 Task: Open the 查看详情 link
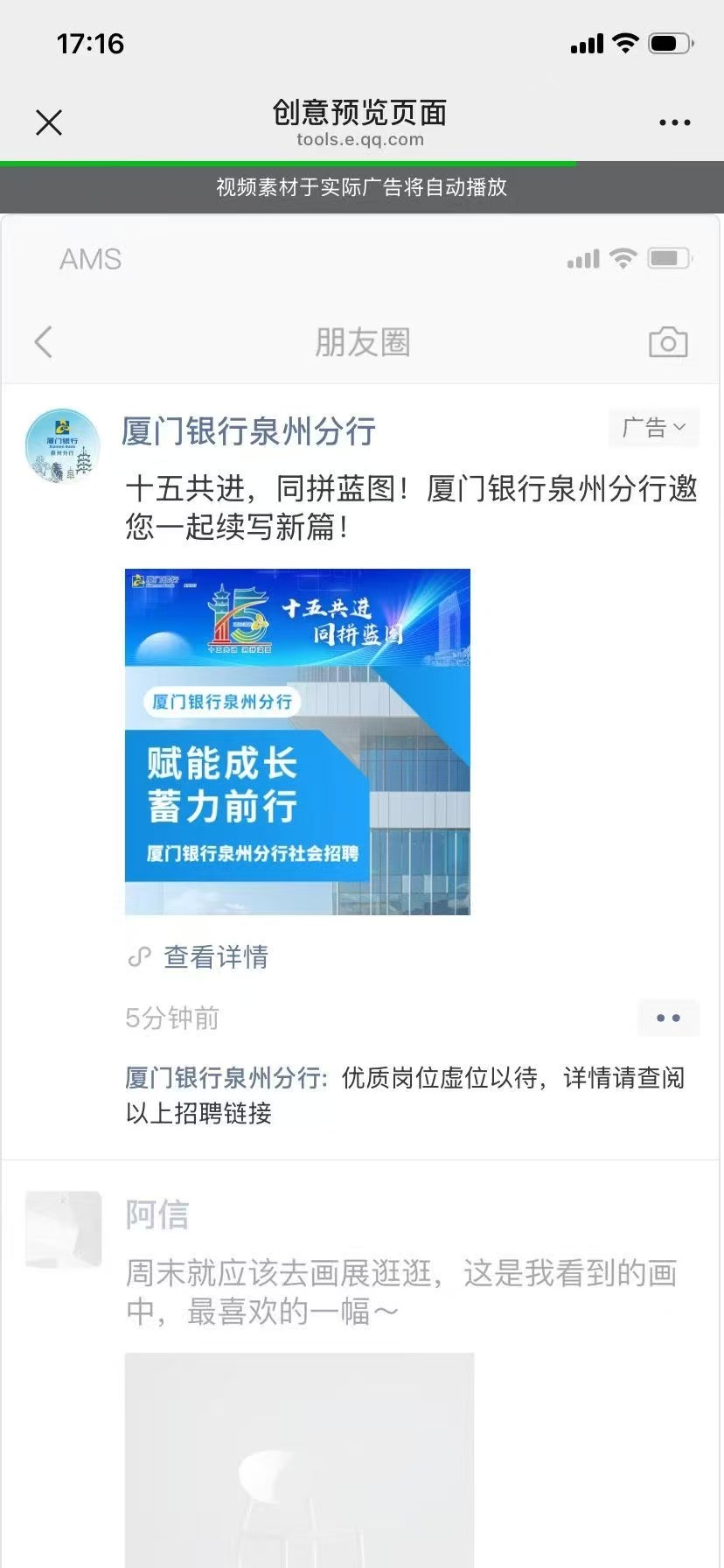coord(215,956)
